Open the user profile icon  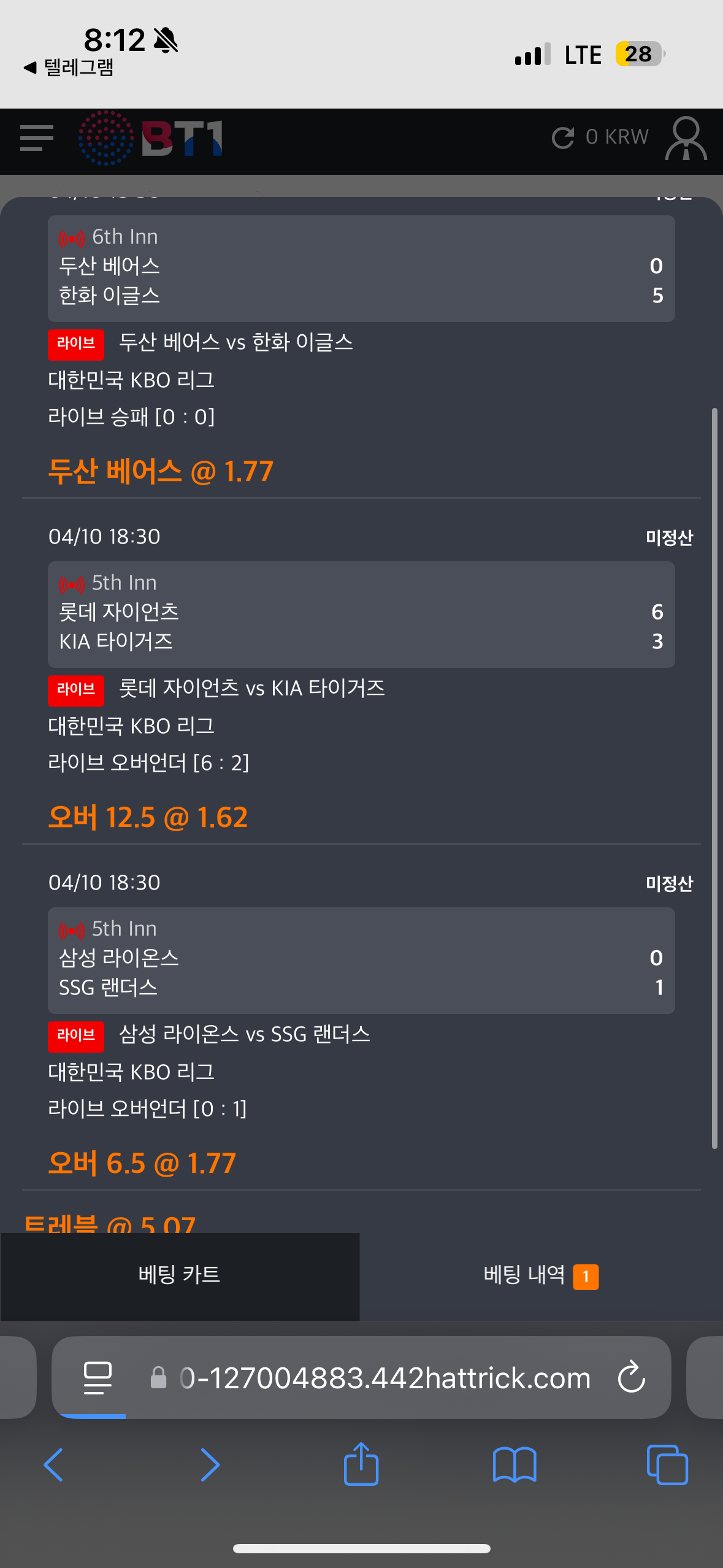coord(686,139)
